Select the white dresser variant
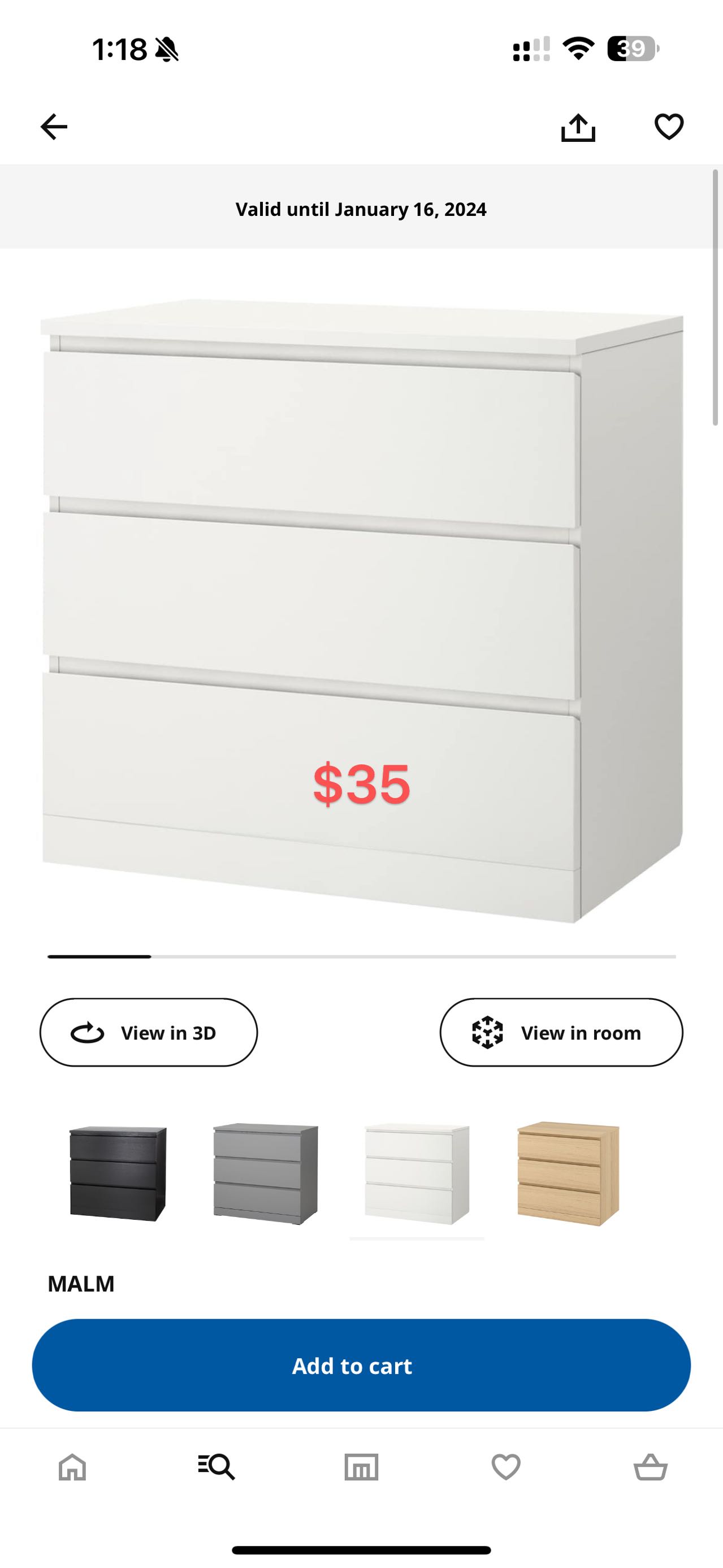This screenshot has height=1568, width=723. [x=417, y=1173]
